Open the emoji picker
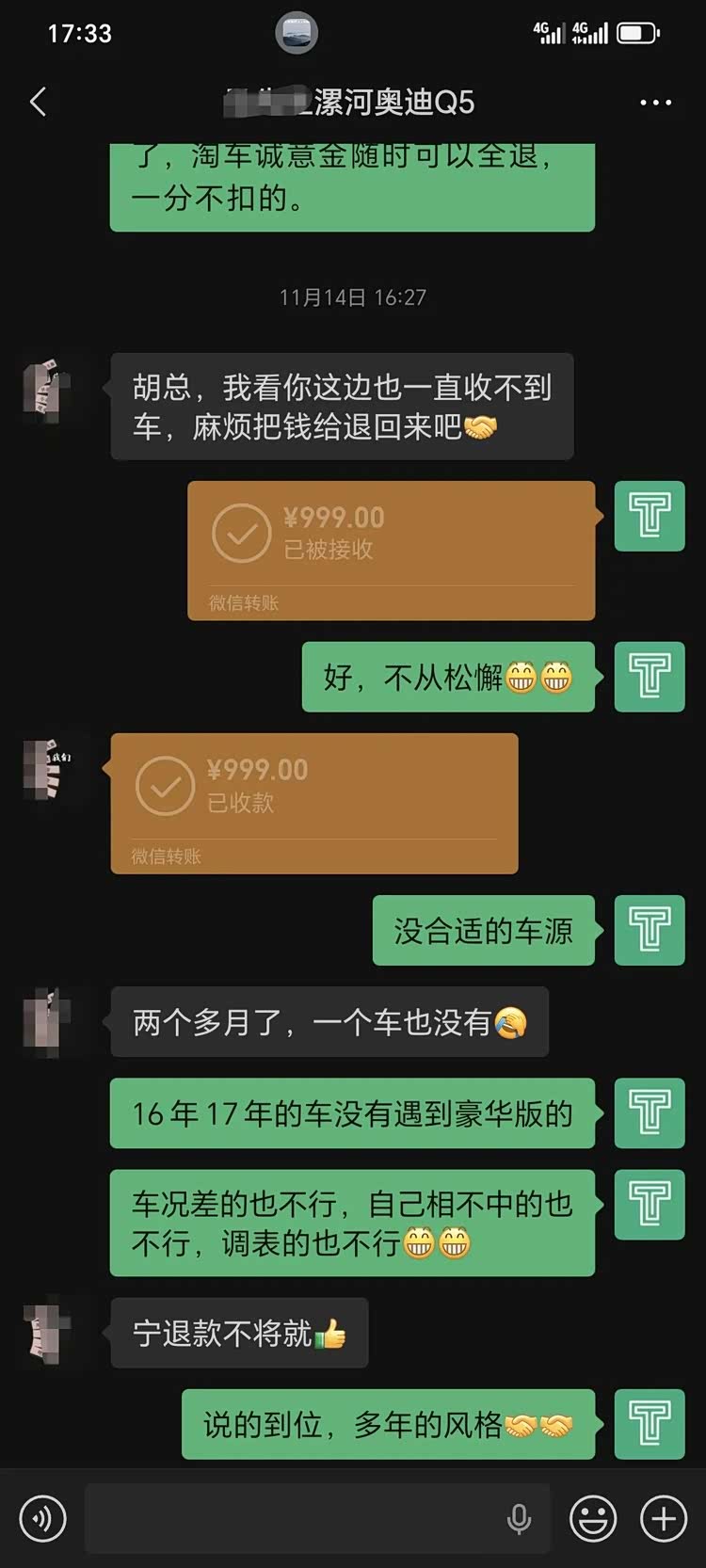Viewport: 706px width, 1568px height. (593, 1518)
